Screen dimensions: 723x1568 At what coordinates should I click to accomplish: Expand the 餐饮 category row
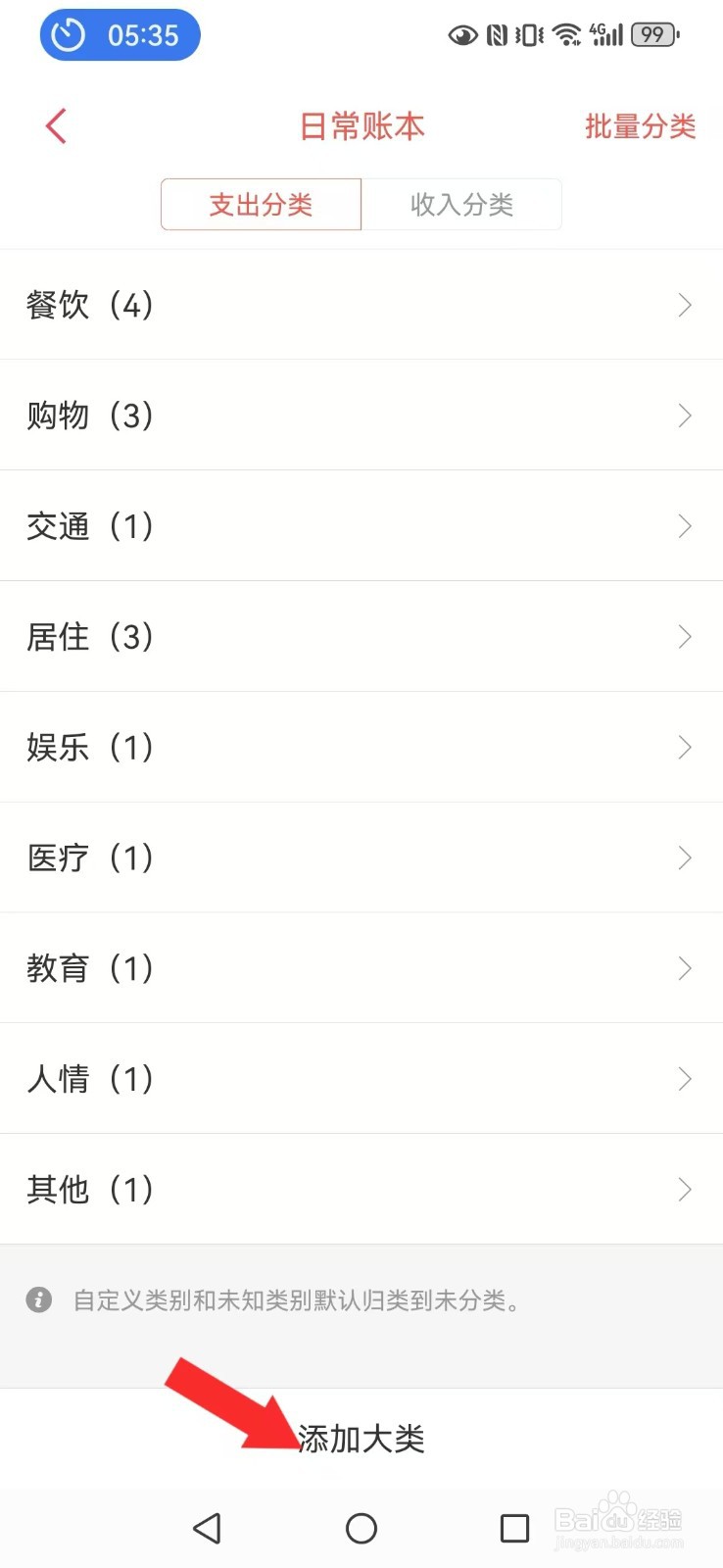coord(361,305)
